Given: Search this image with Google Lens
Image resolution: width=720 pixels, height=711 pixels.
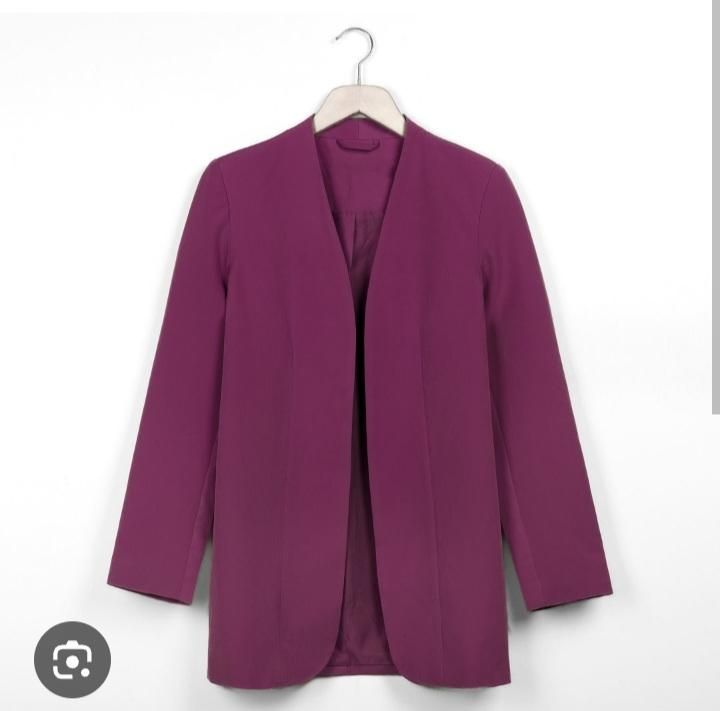Looking at the screenshot, I should [73, 660].
